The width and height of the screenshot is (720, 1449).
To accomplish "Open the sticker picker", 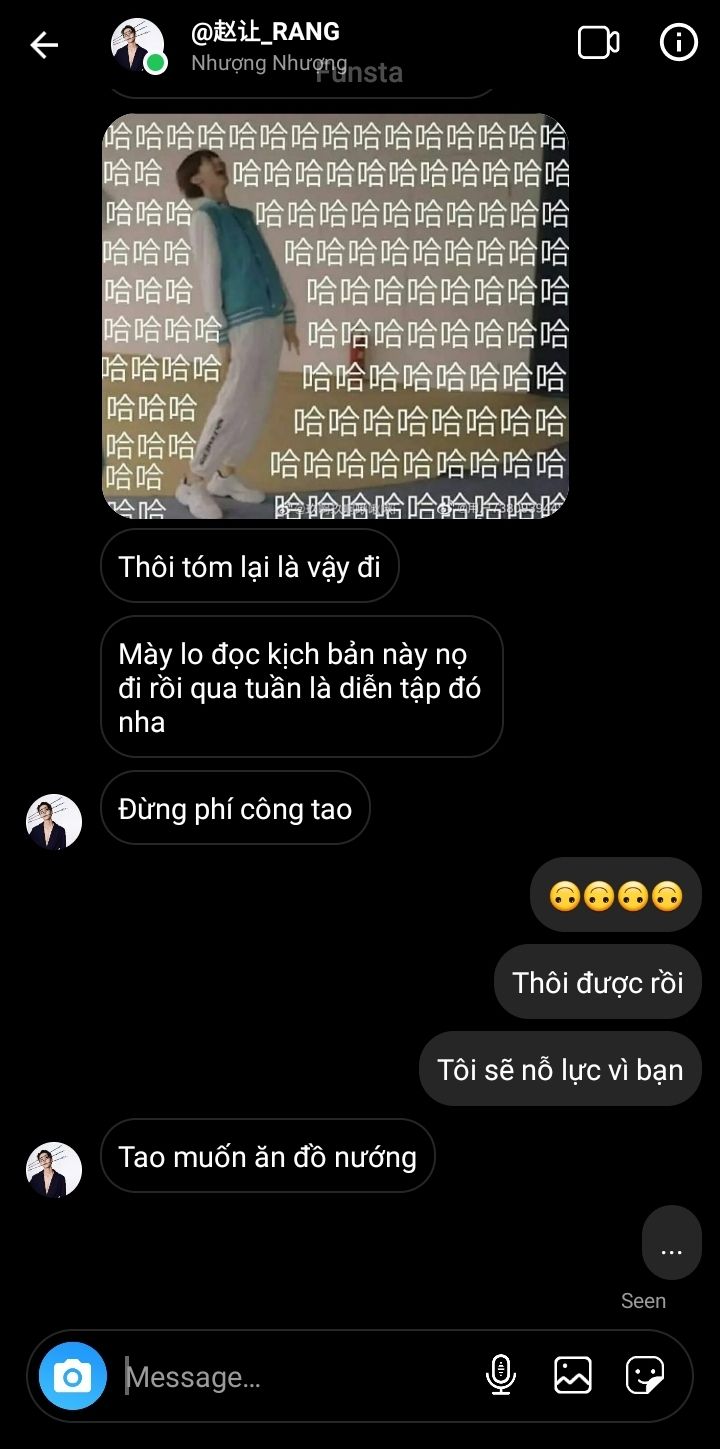I will 645,1375.
